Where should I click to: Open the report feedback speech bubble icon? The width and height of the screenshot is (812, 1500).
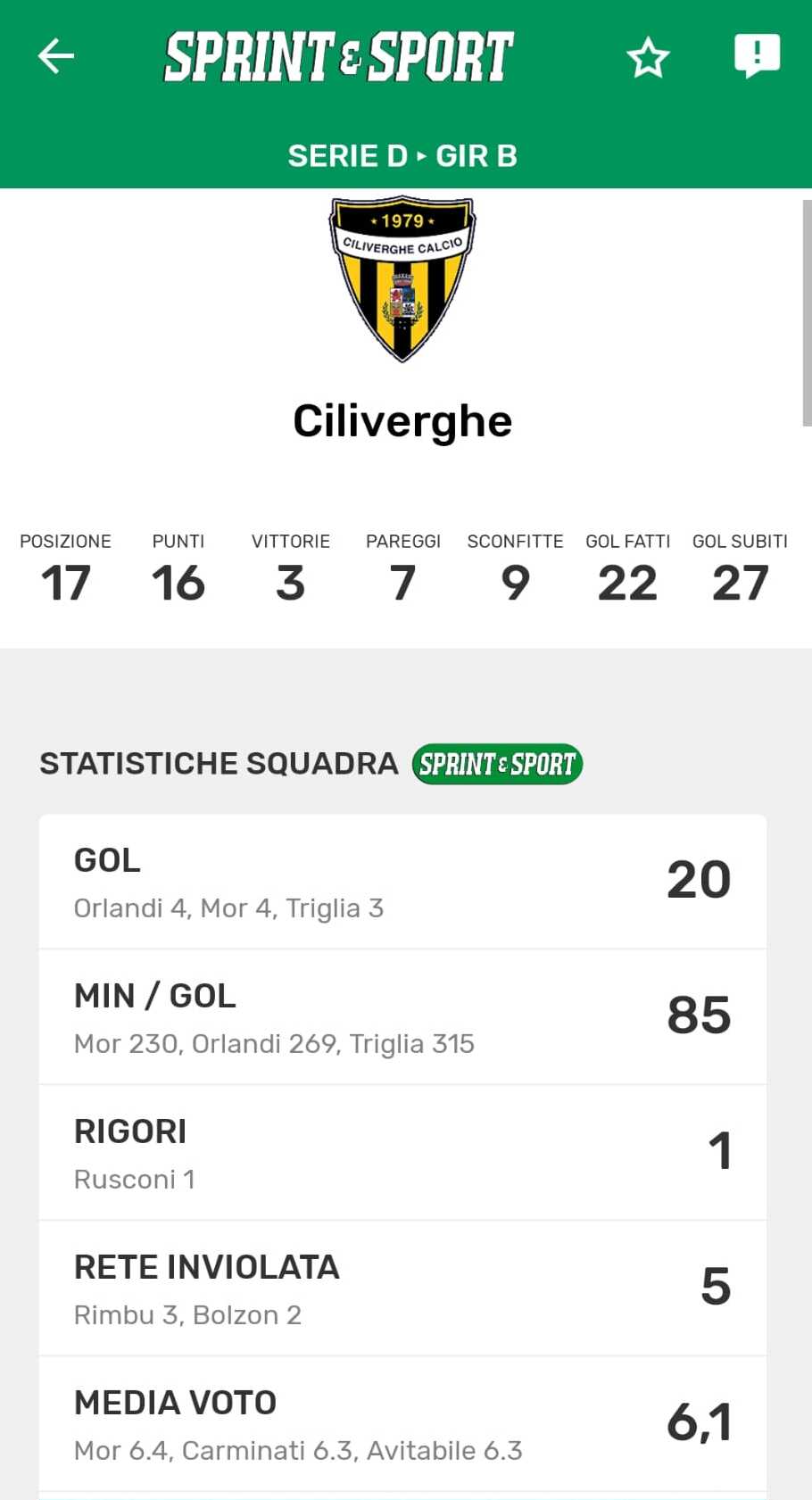(x=757, y=55)
